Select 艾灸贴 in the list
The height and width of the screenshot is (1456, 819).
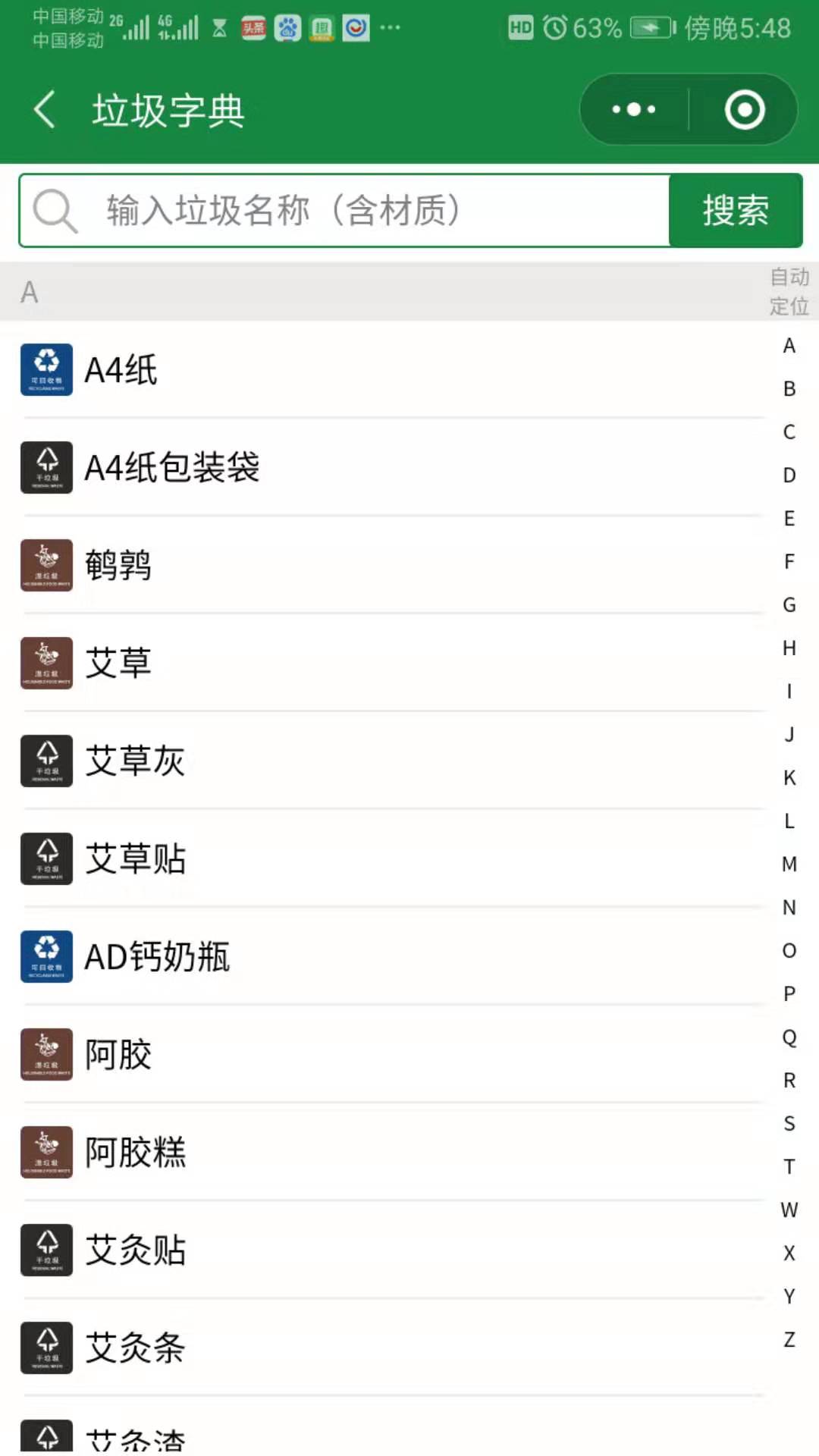[394, 1250]
